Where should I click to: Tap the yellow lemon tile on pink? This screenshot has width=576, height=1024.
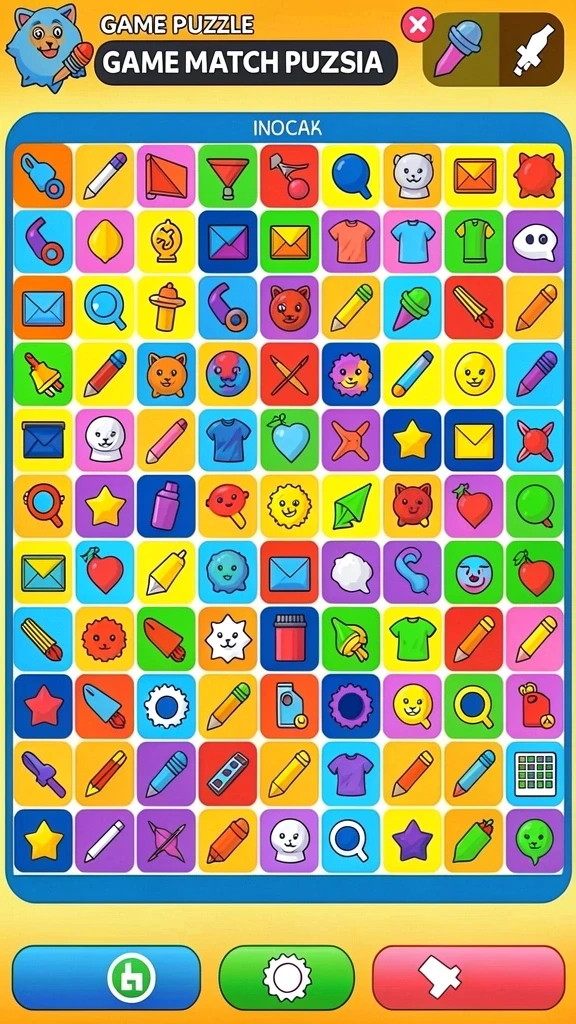[x=104, y=242]
